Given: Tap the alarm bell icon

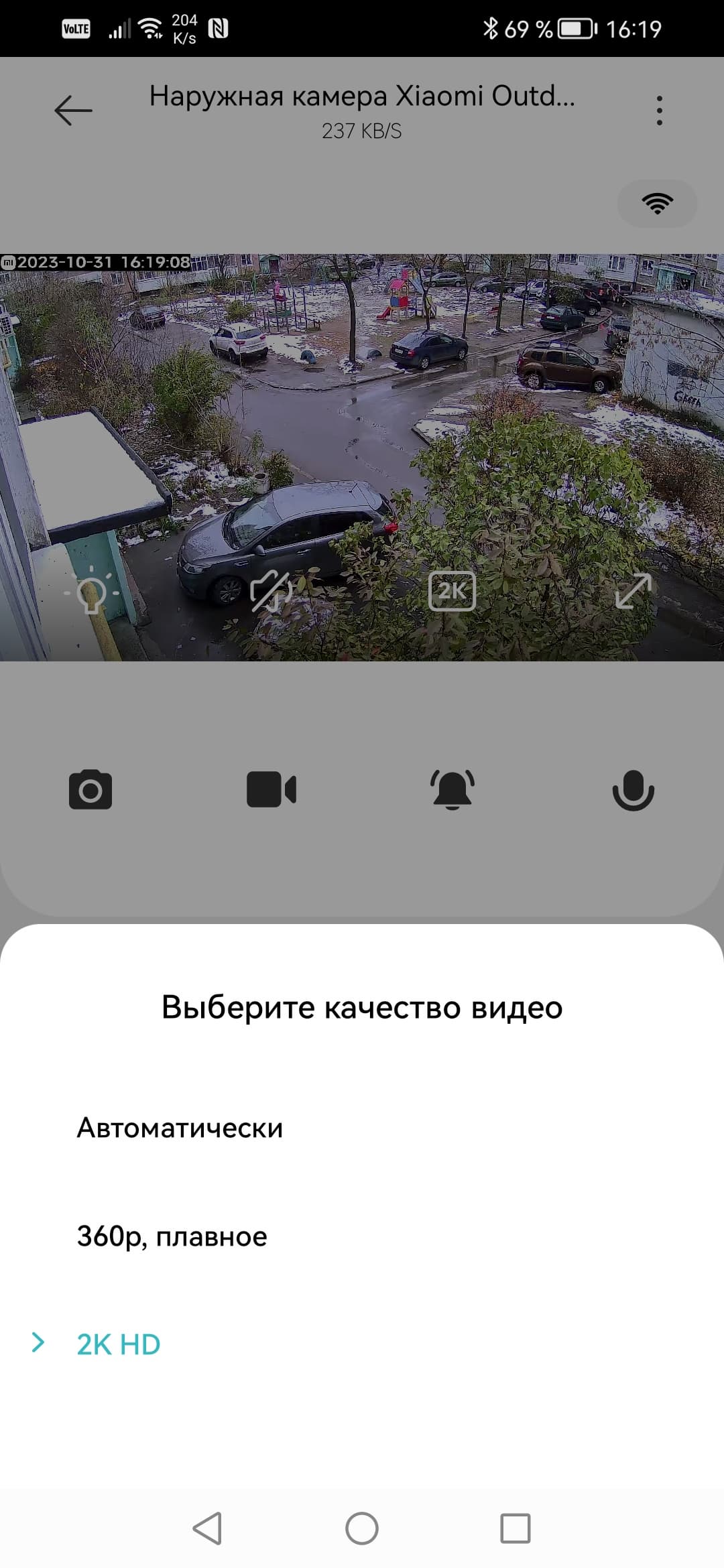Looking at the screenshot, I should point(452,790).
